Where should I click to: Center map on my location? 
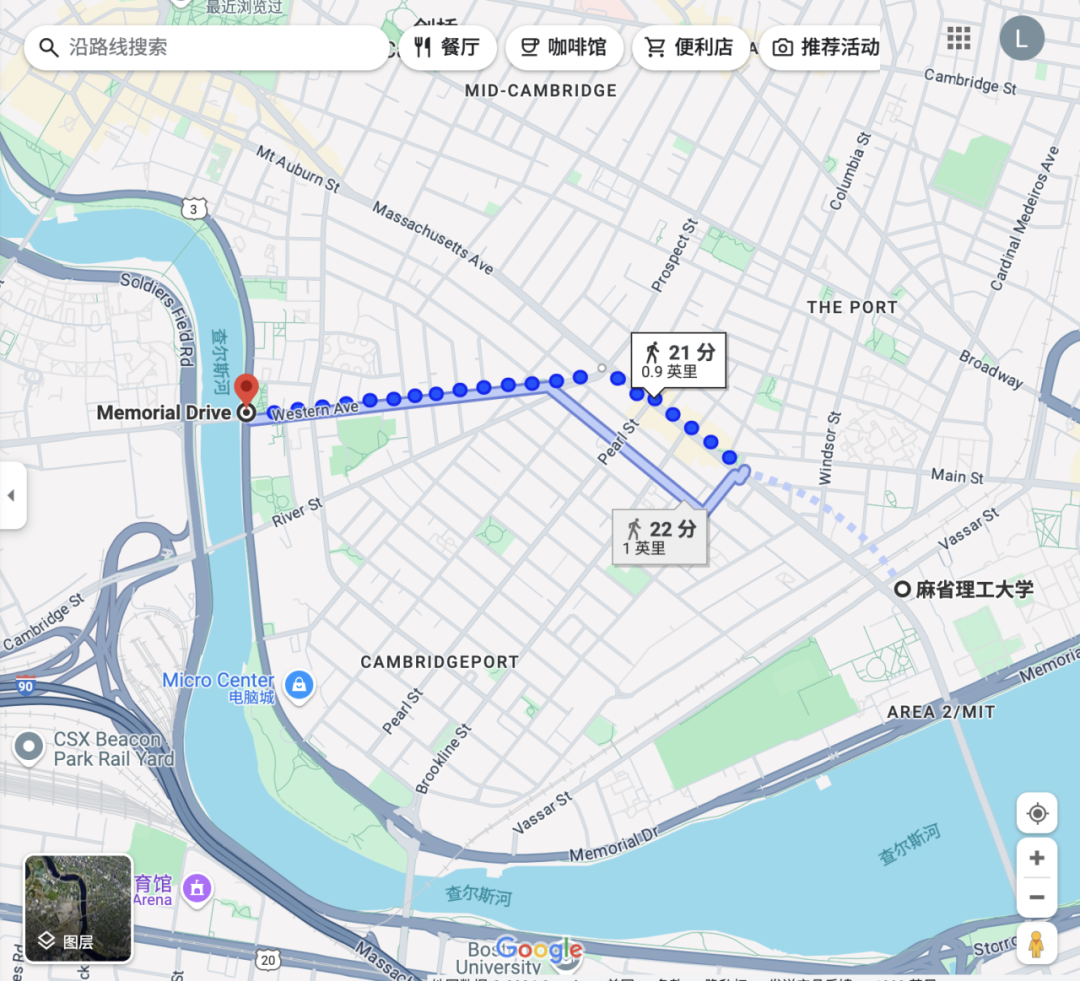[1037, 813]
